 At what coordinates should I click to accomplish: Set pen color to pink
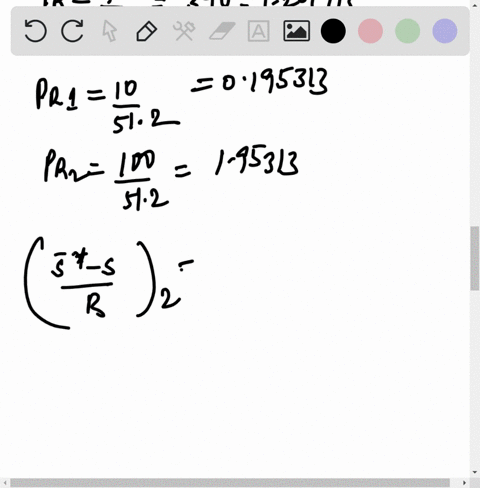(x=370, y=31)
